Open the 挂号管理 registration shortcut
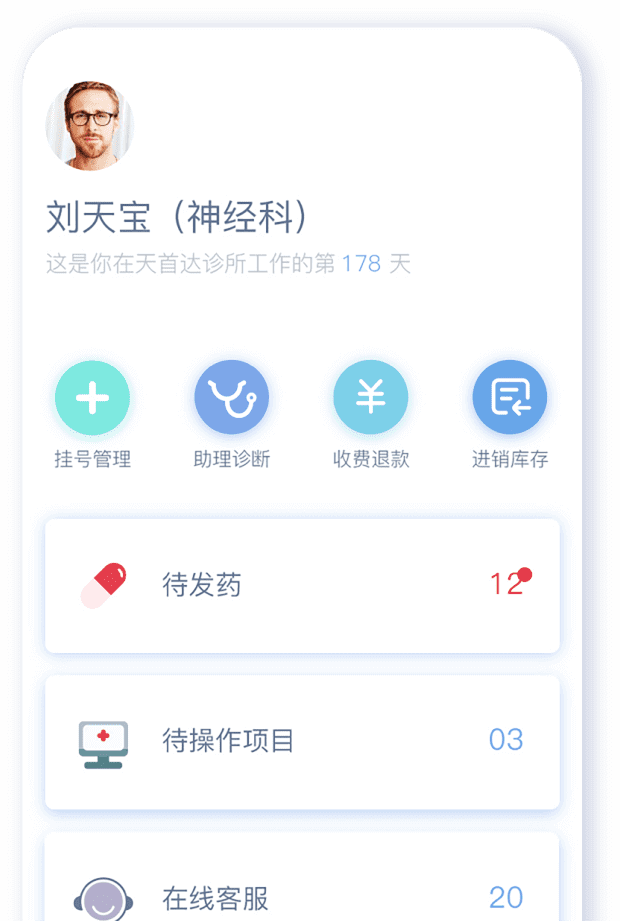This screenshot has width=620, height=921. tap(93, 399)
